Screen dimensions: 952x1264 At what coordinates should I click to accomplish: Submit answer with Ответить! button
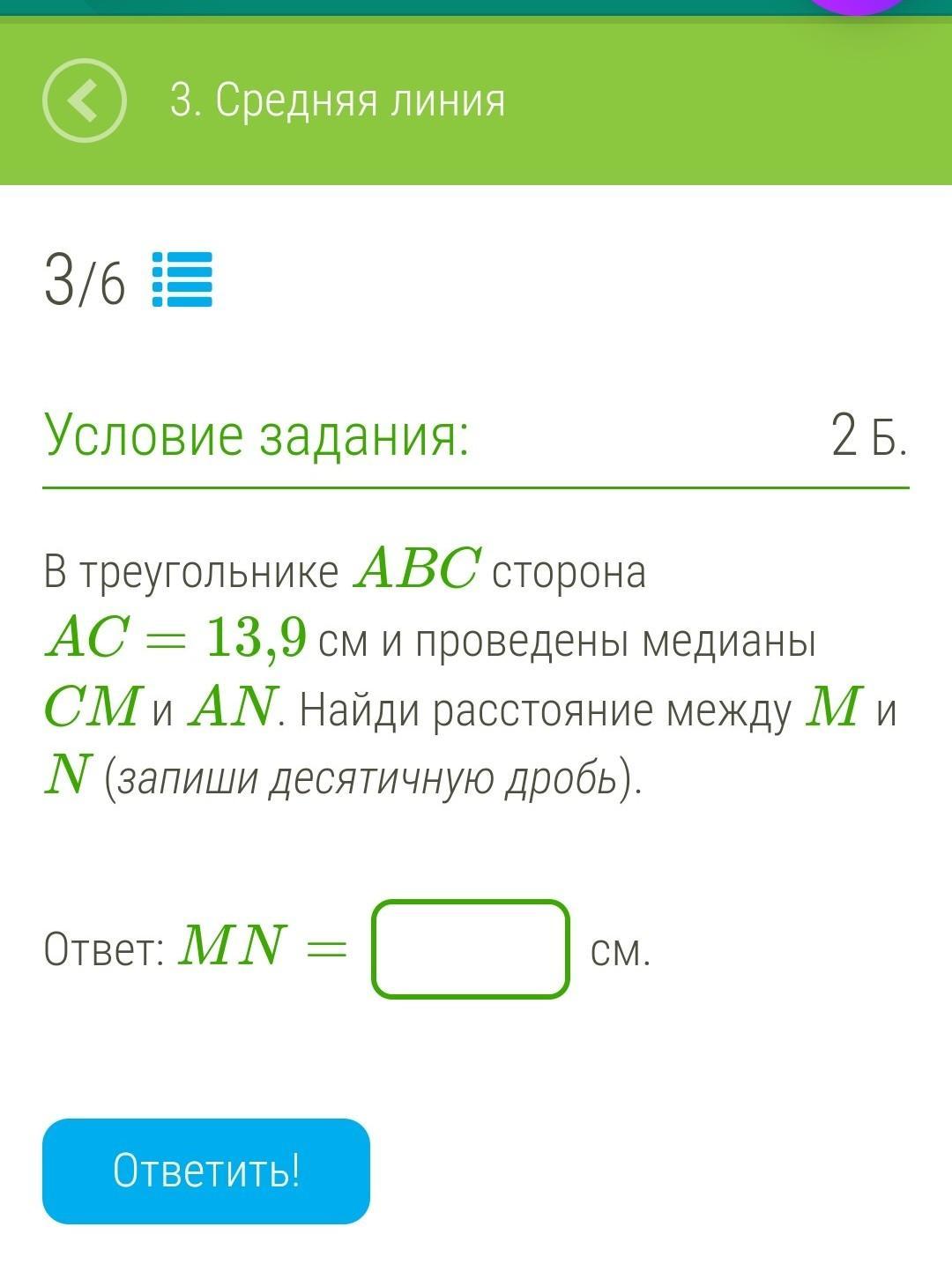[206, 1171]
